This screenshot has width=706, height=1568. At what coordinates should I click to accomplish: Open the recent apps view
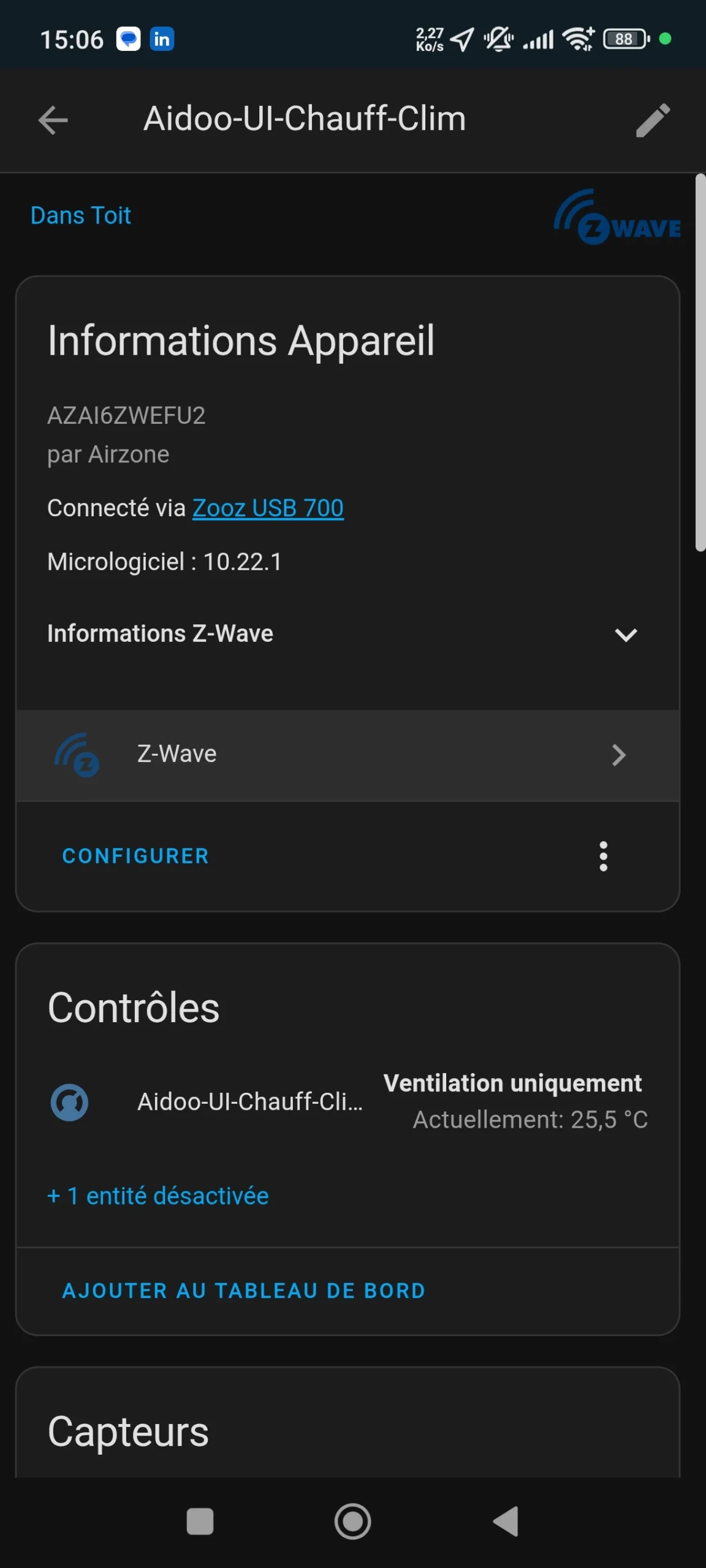click(200, 1521)
